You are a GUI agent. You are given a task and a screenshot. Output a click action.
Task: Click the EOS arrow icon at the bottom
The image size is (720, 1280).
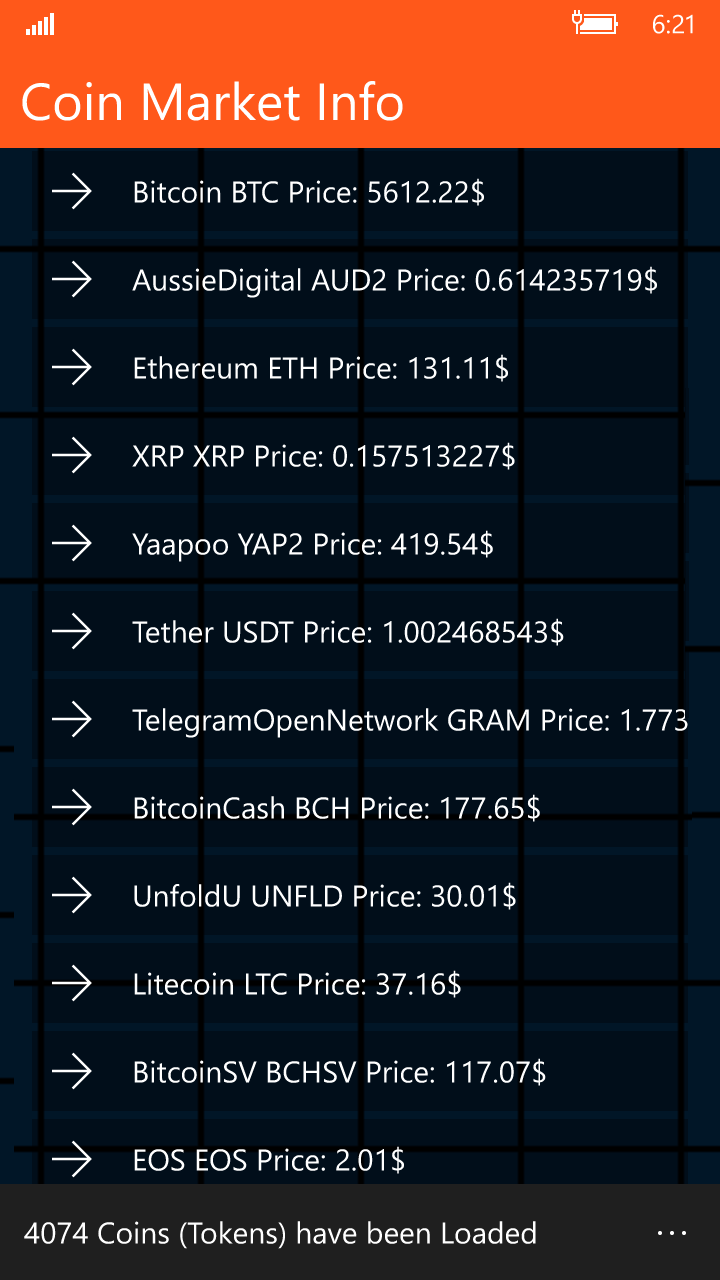[72, 1160]
